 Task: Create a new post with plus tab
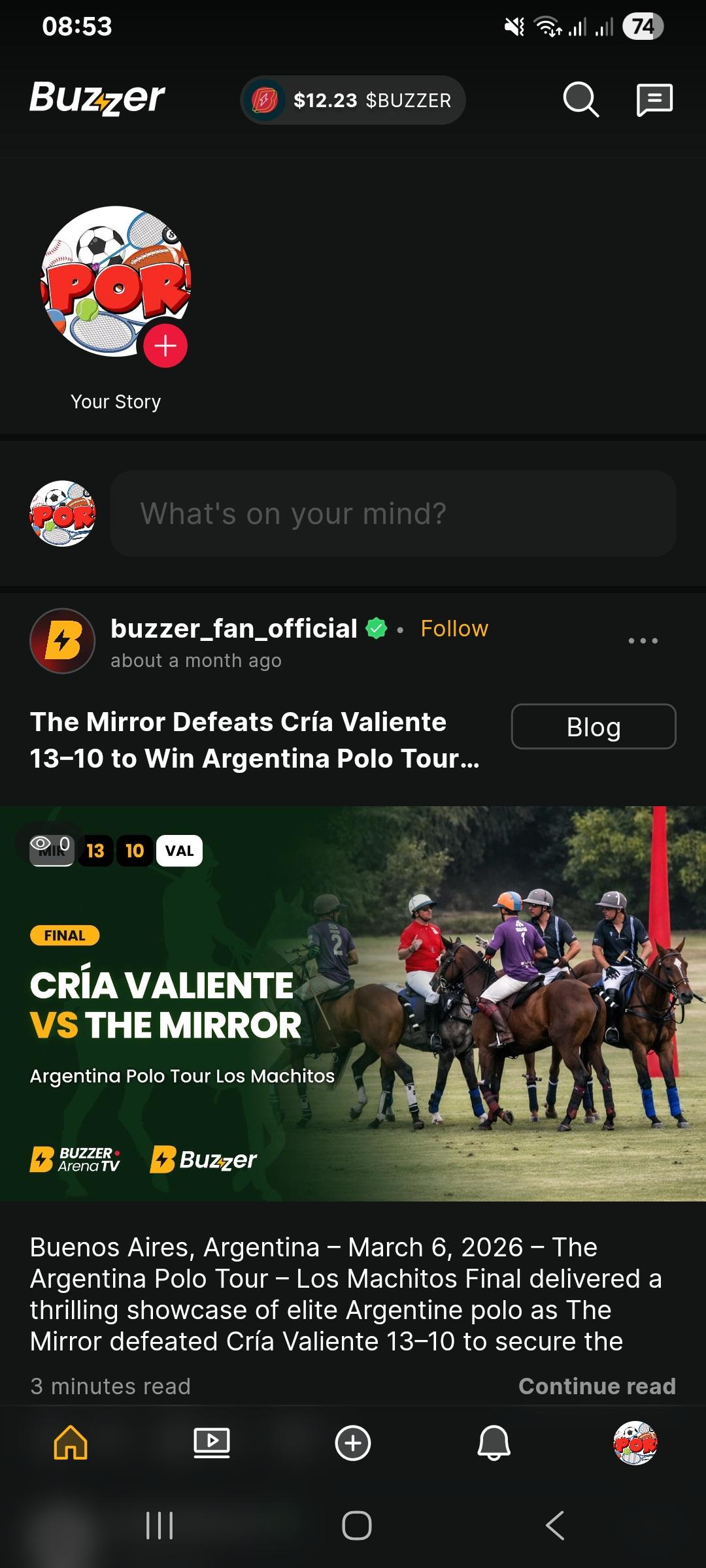[353, 1443]
